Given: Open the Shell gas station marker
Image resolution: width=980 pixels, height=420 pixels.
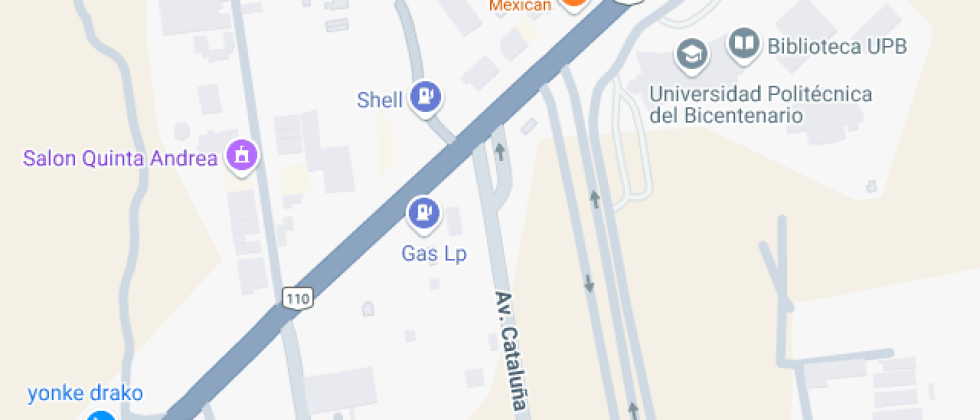Looking at the screenshot, I should [427, 97].
